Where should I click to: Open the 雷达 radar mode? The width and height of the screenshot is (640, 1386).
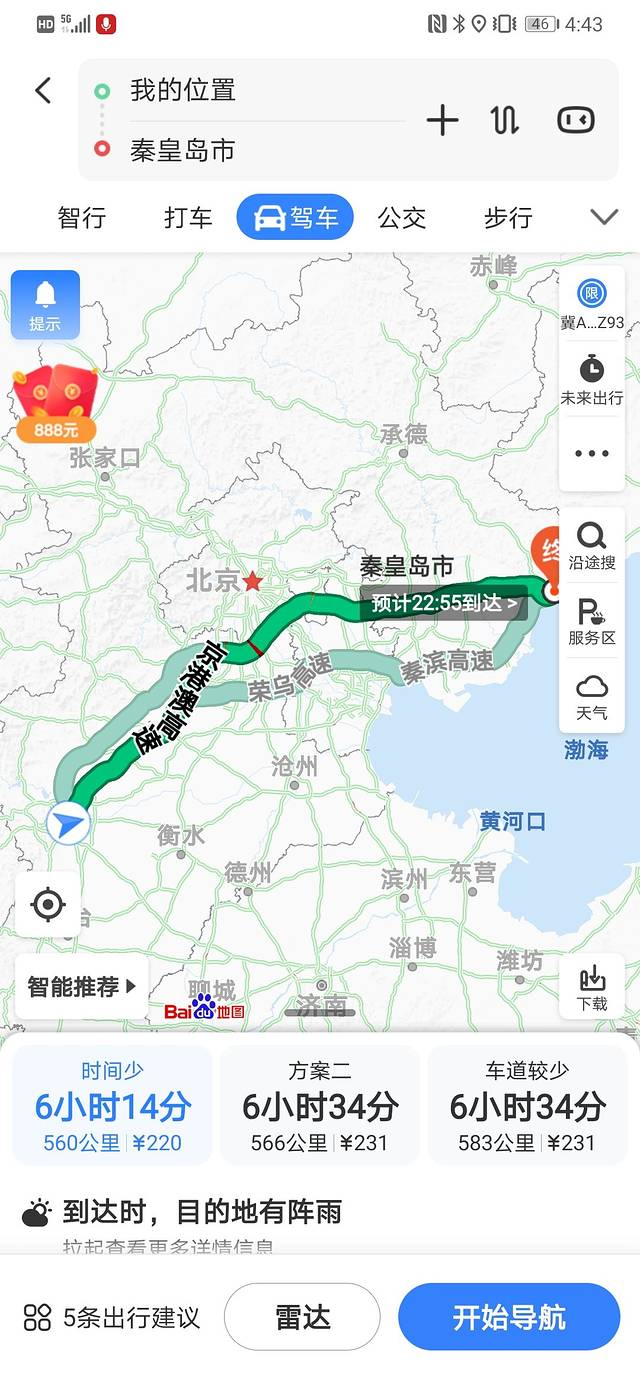tap(302, 1317)
